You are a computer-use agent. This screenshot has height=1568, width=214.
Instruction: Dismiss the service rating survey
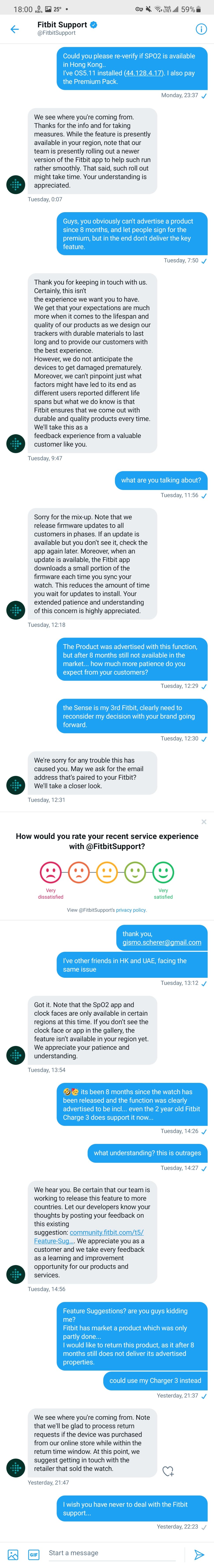pyautogui.click(x=204, y=822)
